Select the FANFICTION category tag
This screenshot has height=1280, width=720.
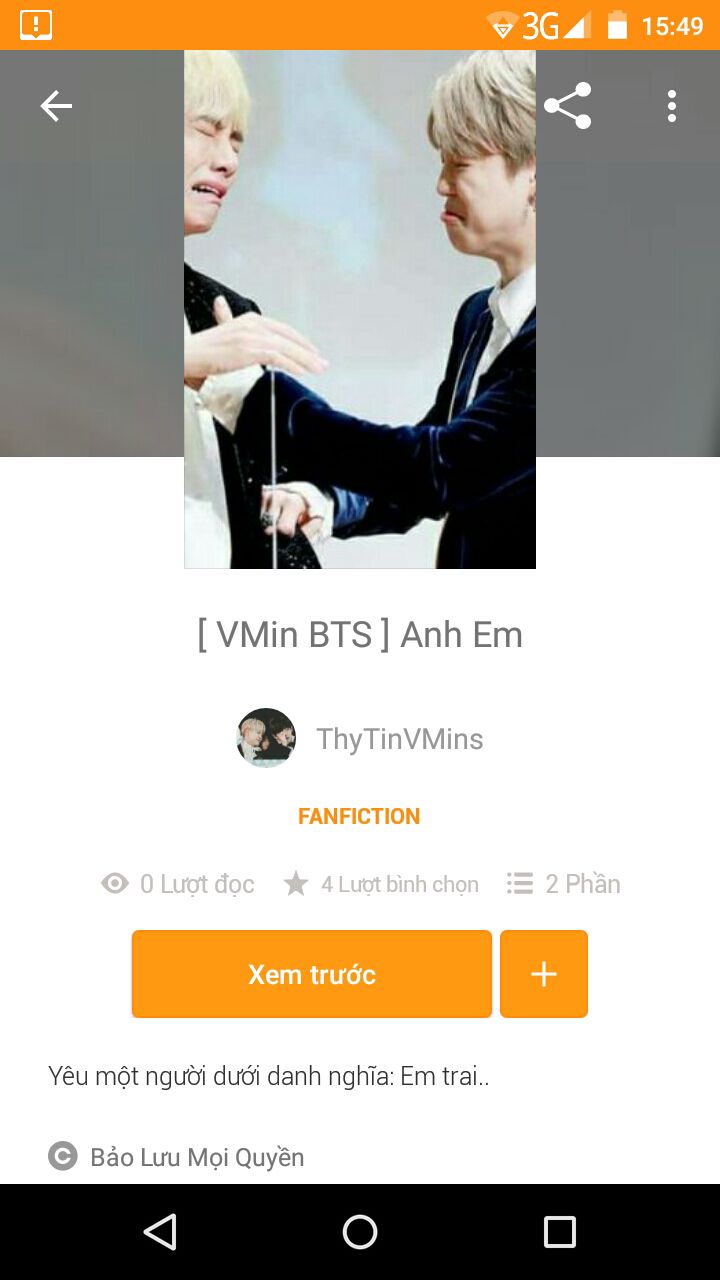click(359, 816)
